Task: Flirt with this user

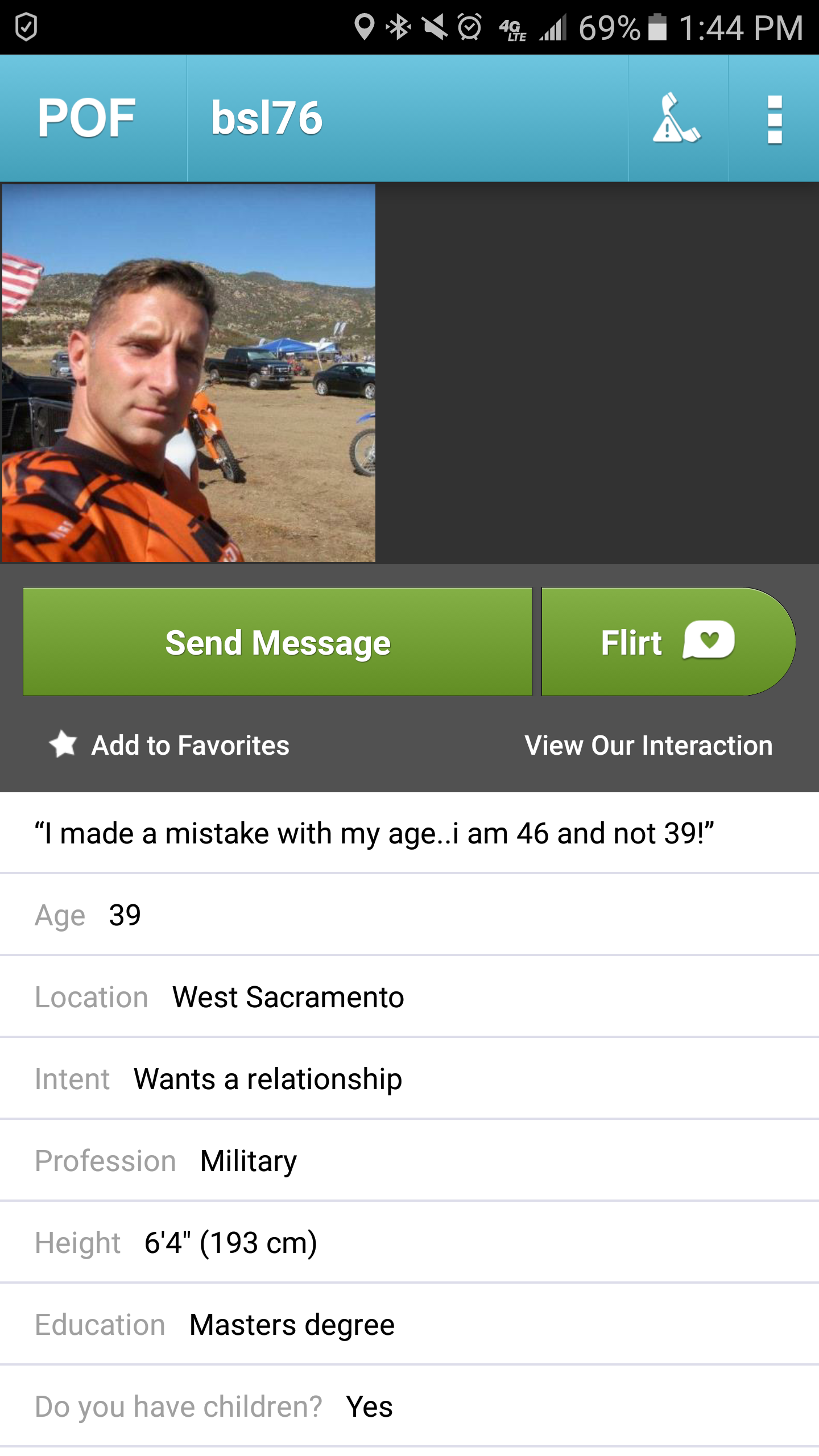Action: click(668, 642)
